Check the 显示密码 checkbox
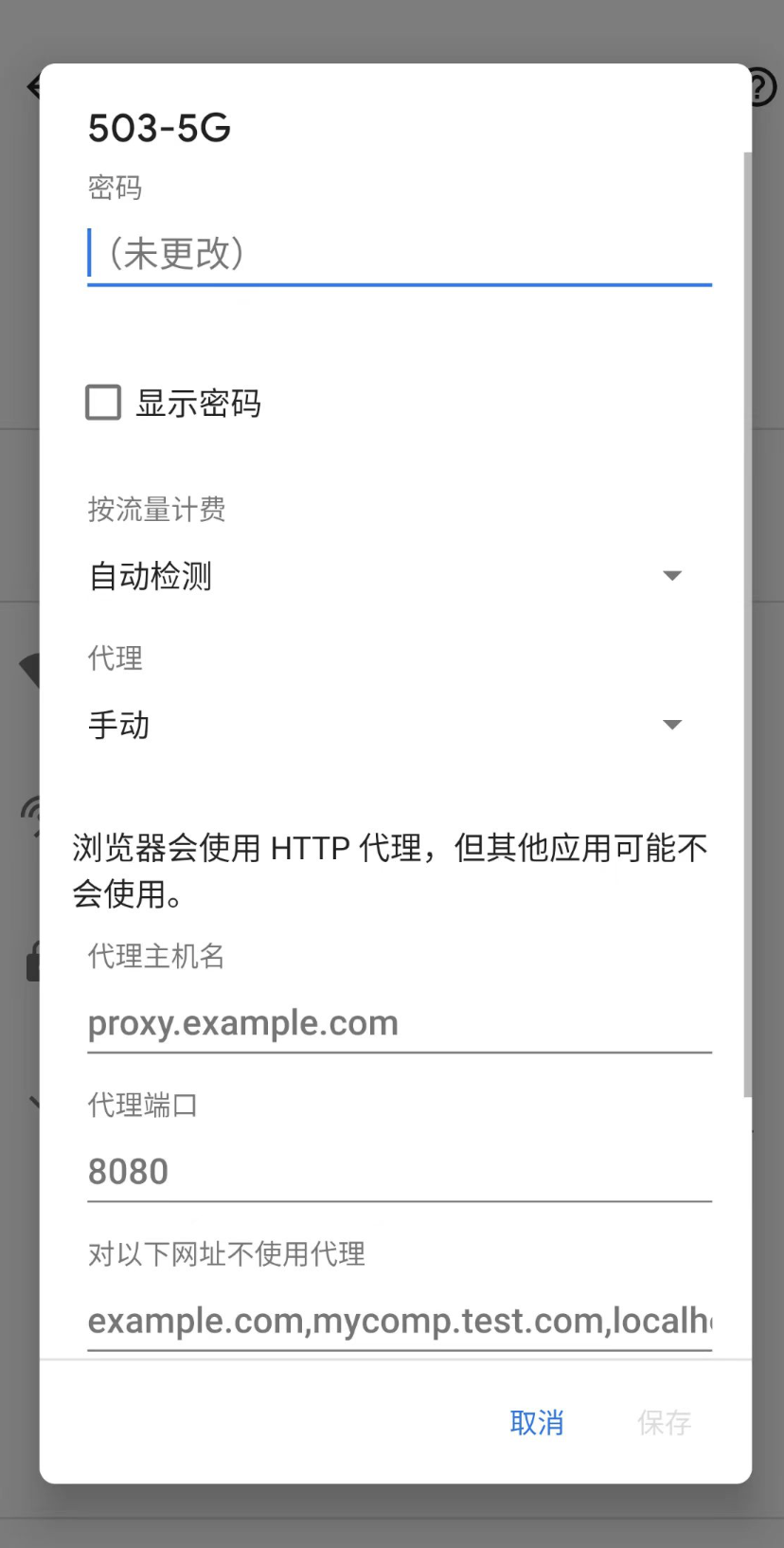This screenshot has width=784, height=1548. tap(103, 403)
